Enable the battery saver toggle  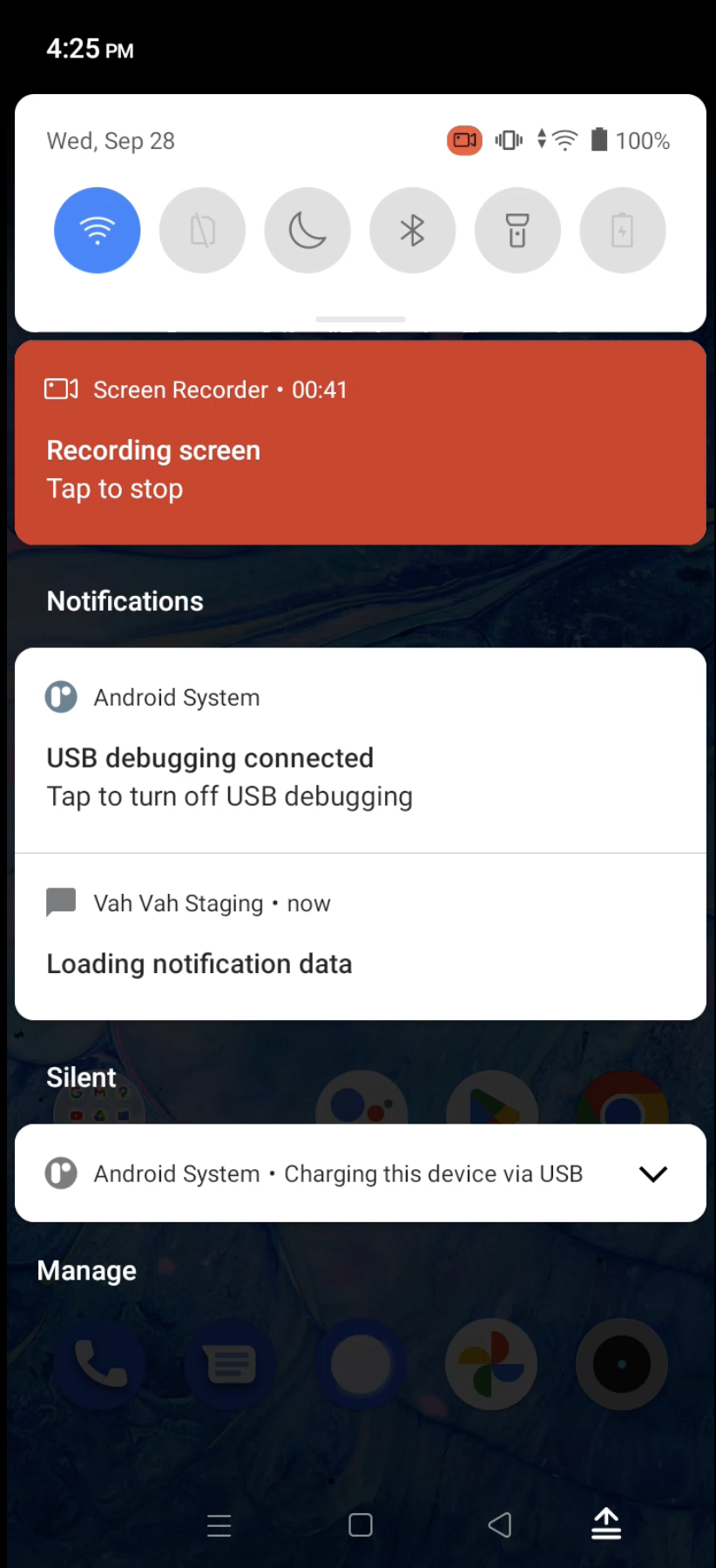[x=622, y=231]
